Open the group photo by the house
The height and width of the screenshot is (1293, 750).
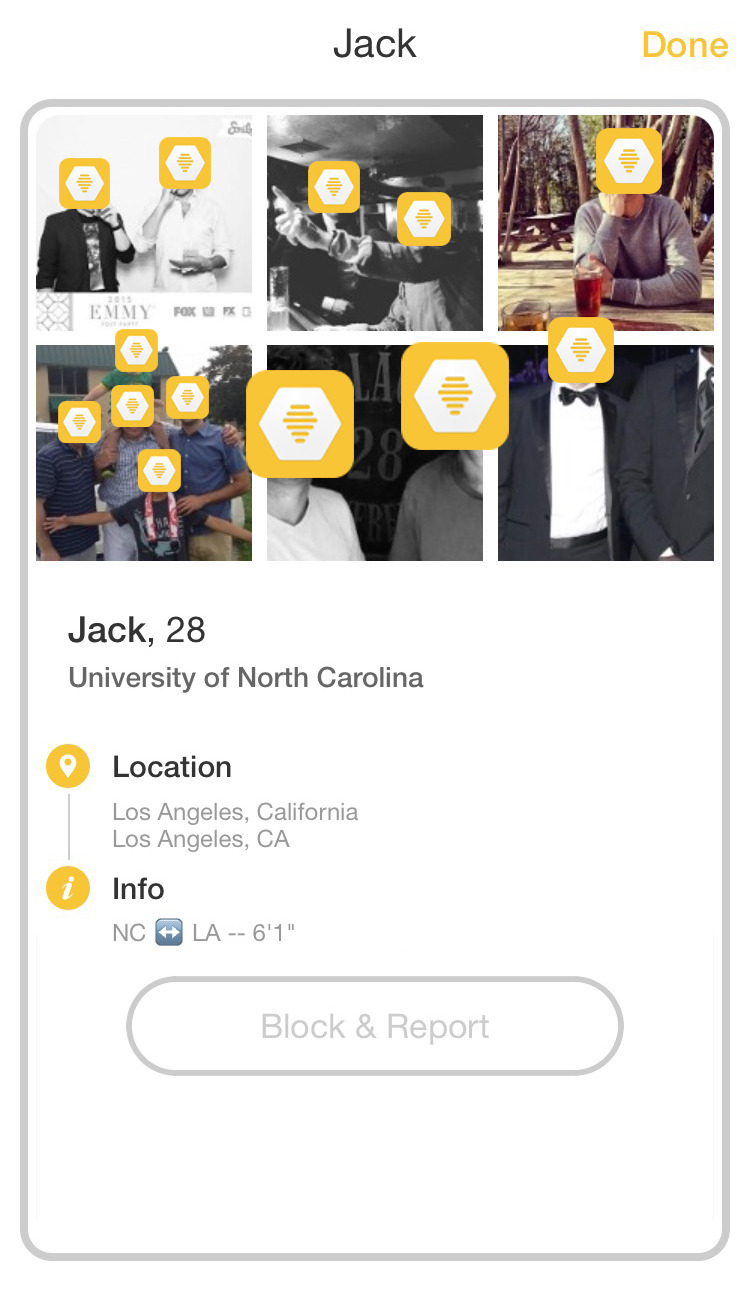(x=144, y=453)
